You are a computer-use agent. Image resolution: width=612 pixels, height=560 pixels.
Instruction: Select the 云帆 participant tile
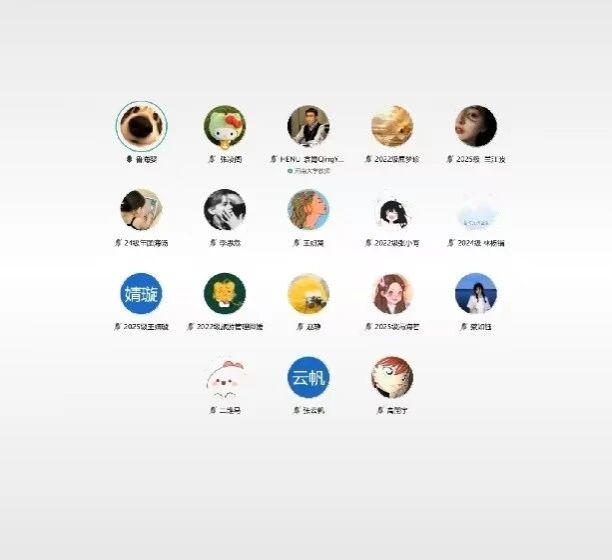click(x=308, y=378)
